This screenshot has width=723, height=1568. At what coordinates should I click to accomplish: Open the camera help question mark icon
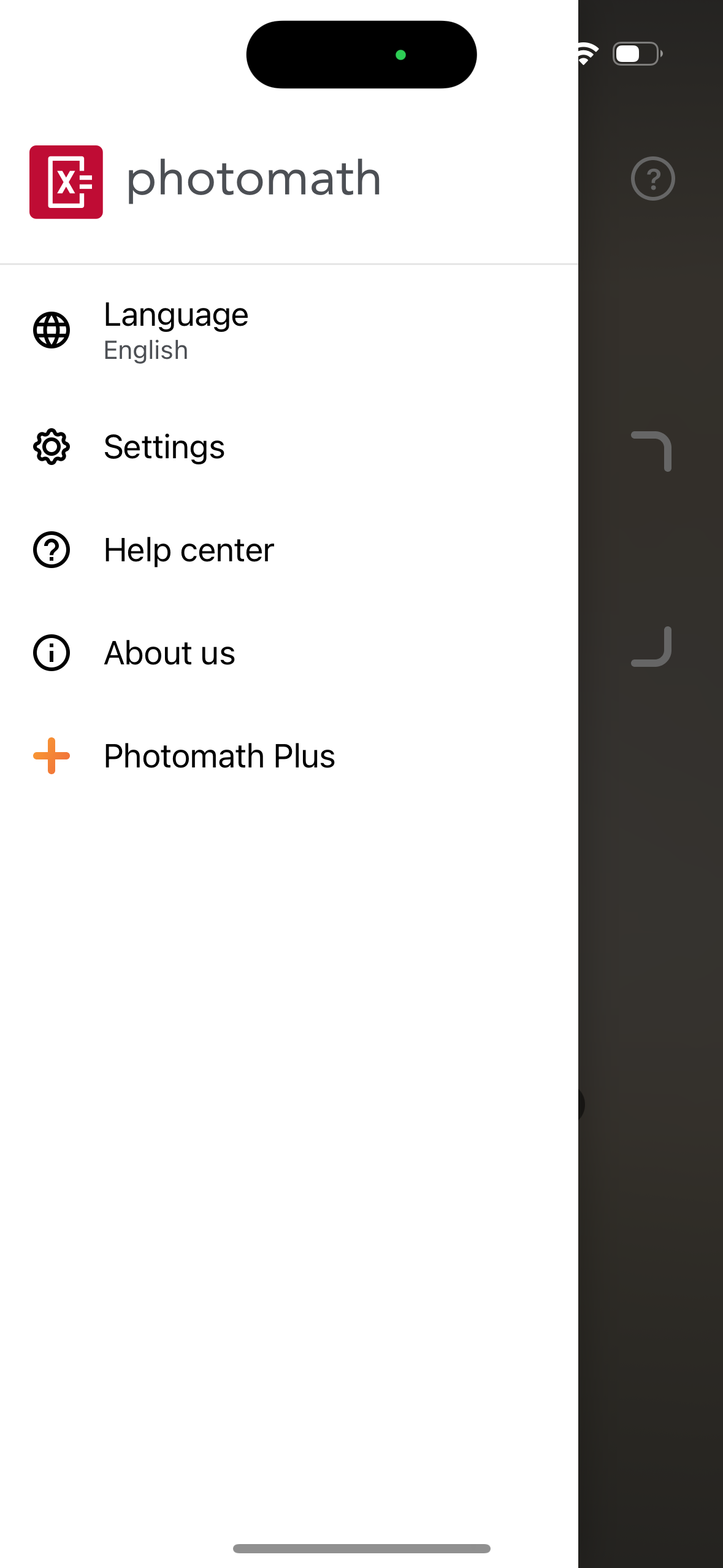652,179
